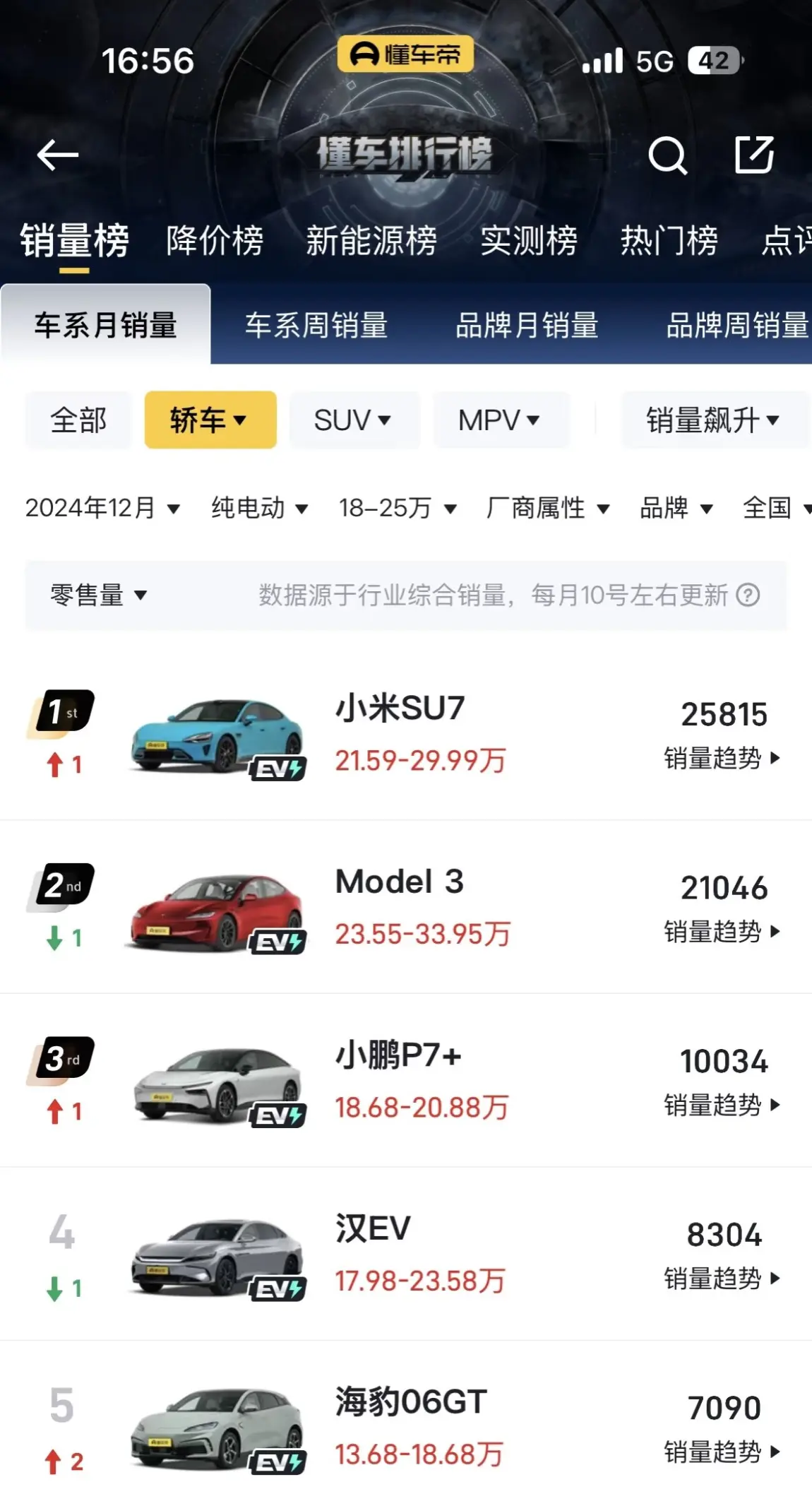Screen dimensions: 812x1506
Task: Select the 车系周销量 sub-tab
Action: (x=316, y=326)
